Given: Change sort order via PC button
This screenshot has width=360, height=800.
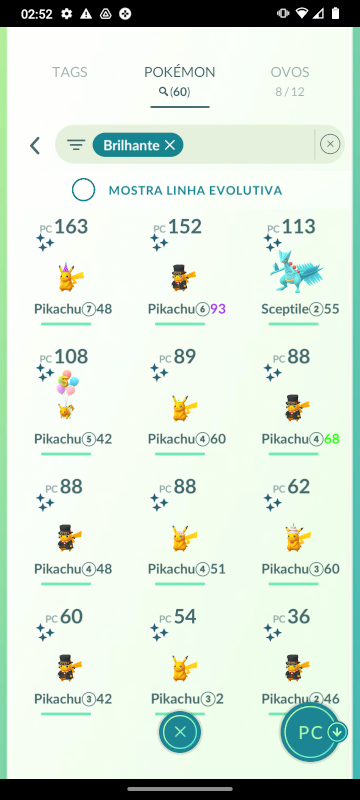Looking at the screenshot, I should point(313,733).
